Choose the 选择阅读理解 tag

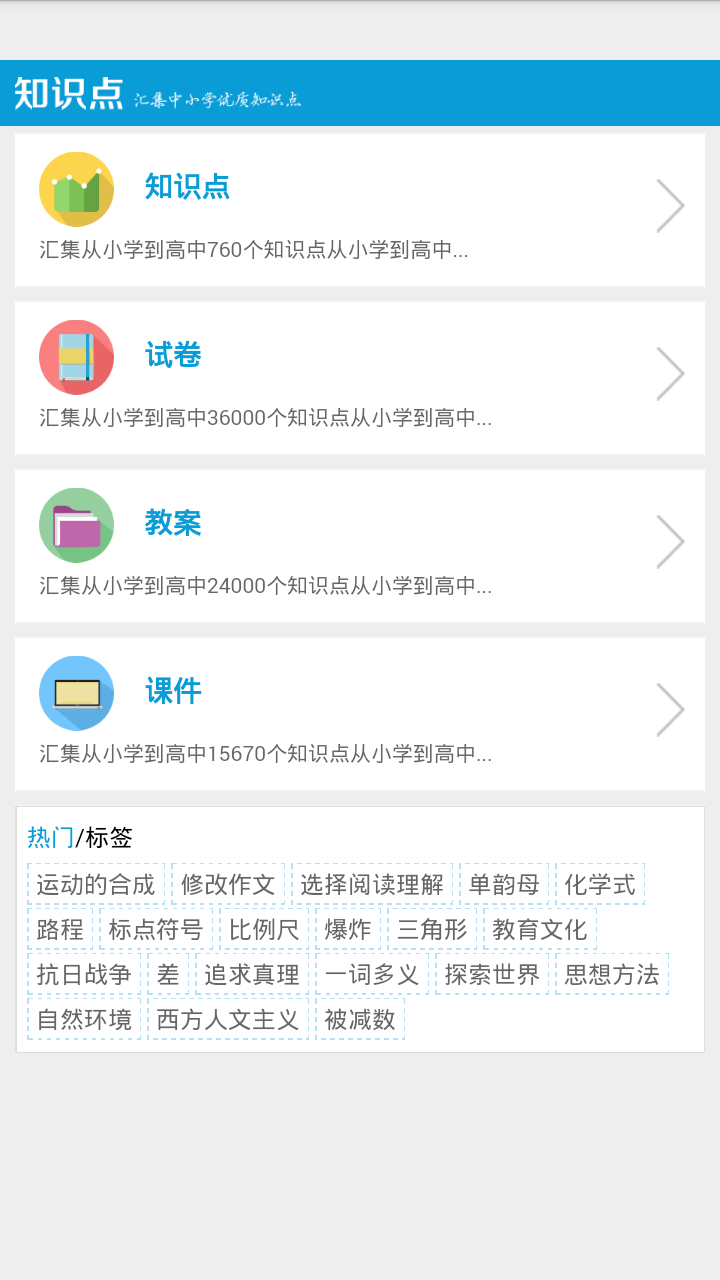click(372, 884)
